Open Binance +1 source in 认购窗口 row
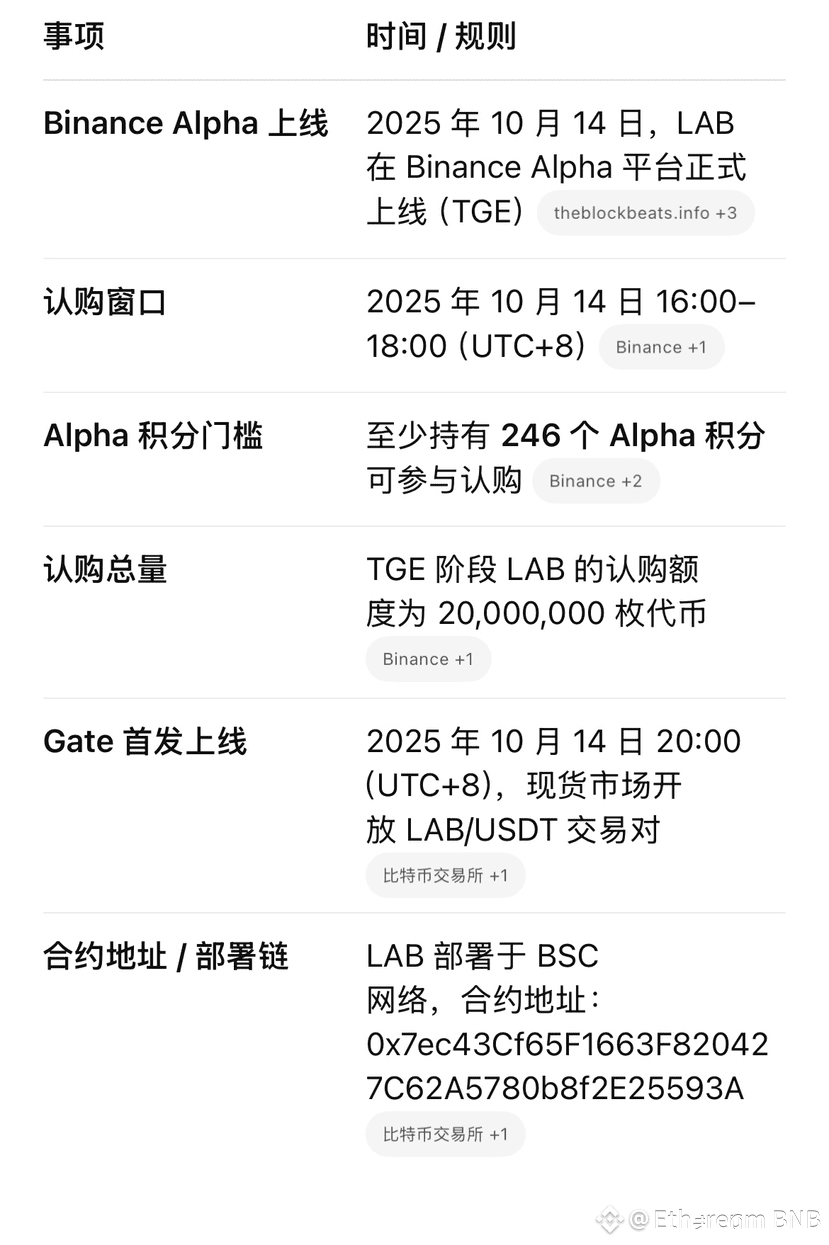 [661, 347]
